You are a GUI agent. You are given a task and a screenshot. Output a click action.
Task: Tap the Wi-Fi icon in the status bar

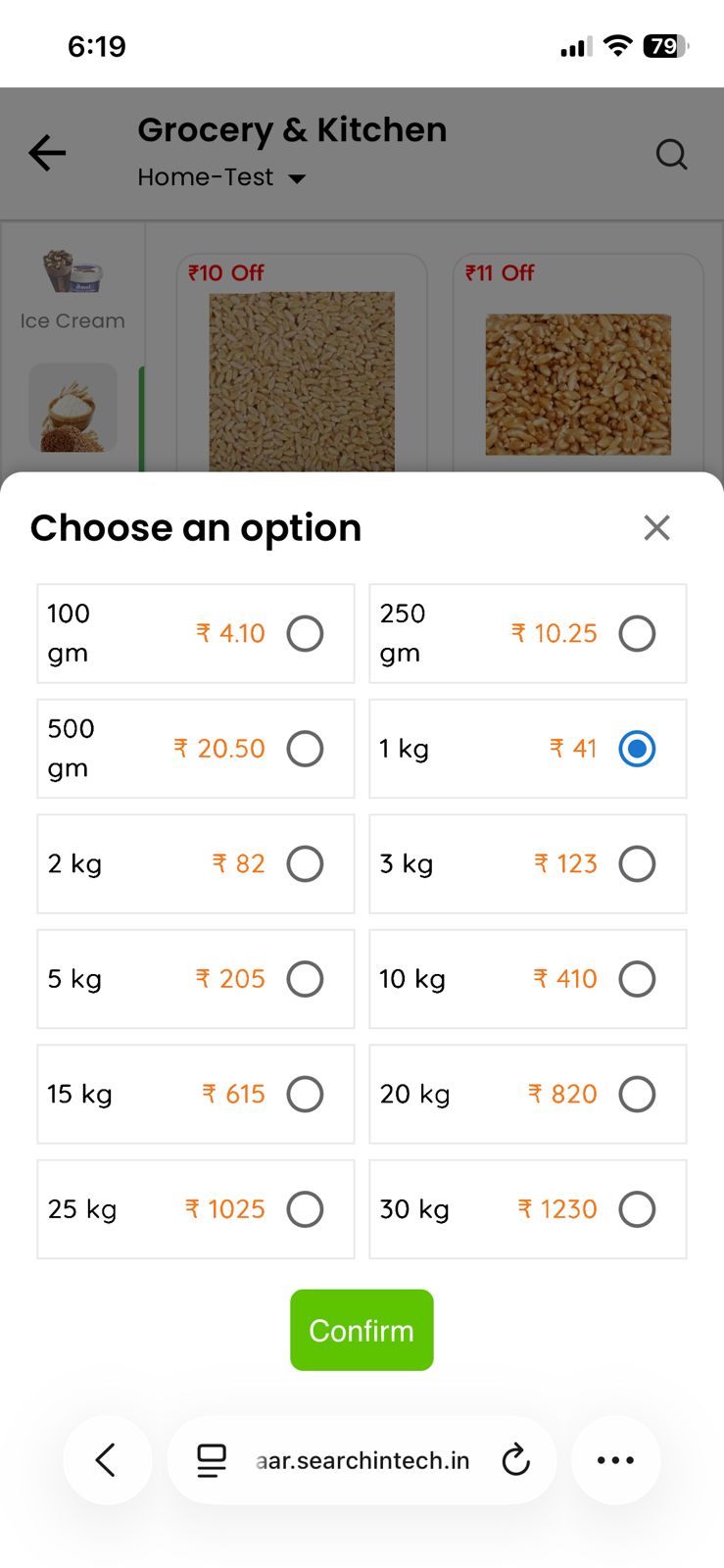point(617,45)
